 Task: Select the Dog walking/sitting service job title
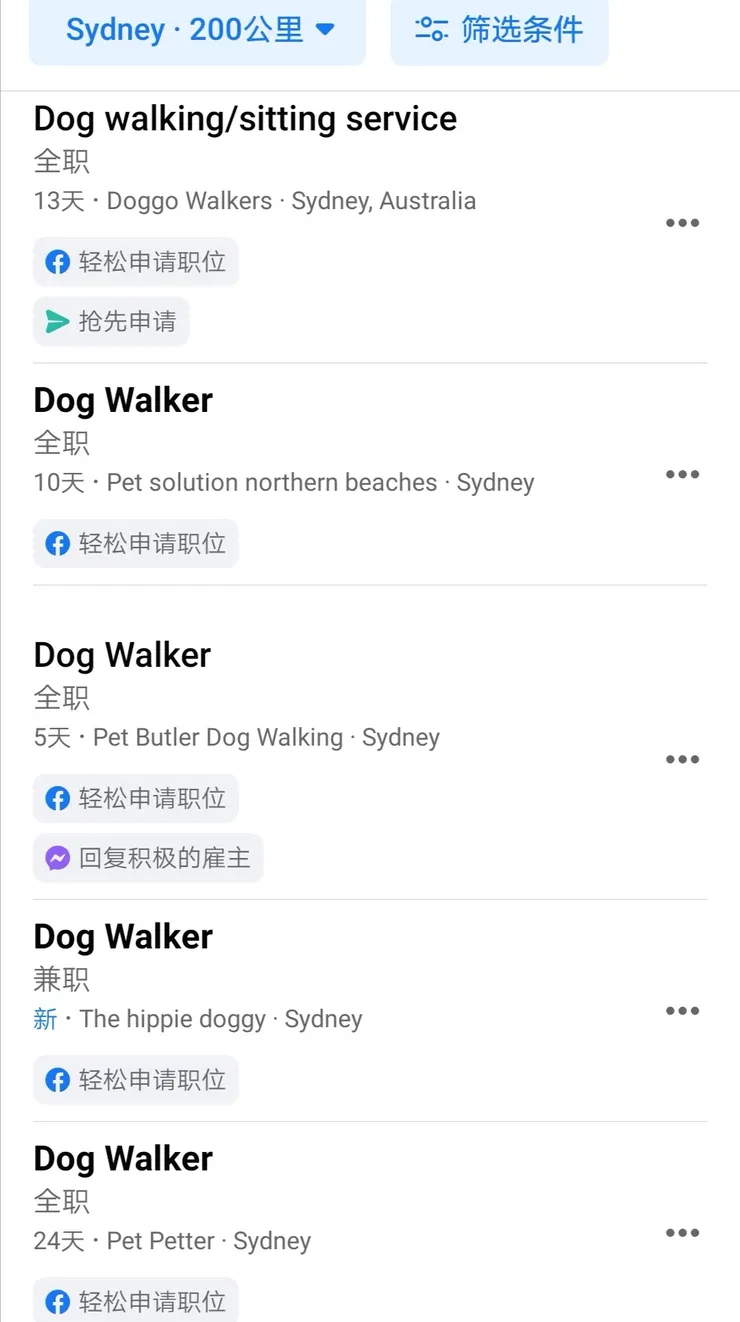point(245,118)
